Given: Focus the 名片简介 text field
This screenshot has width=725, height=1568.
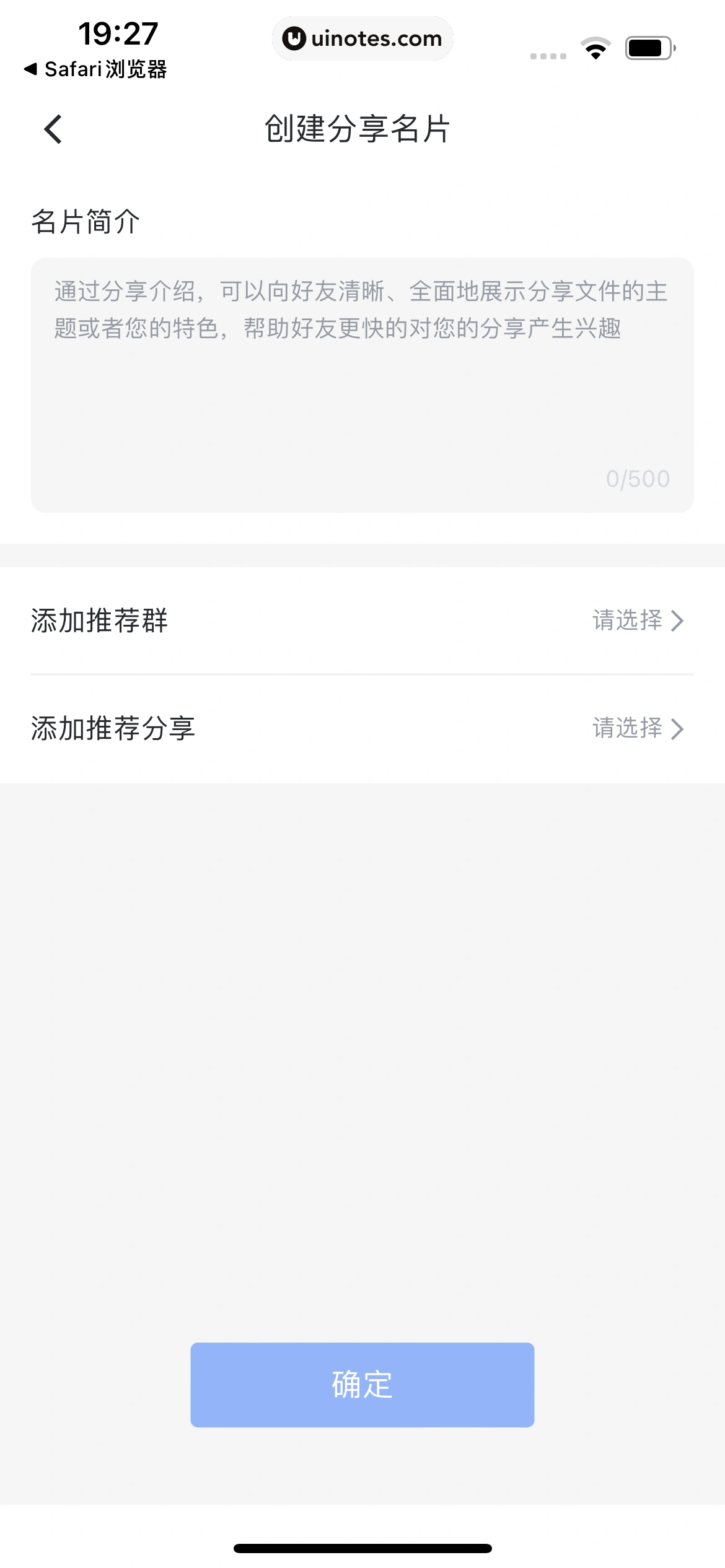Looking at the screenshot, I should pyautogui.click(x=362, y=384).
